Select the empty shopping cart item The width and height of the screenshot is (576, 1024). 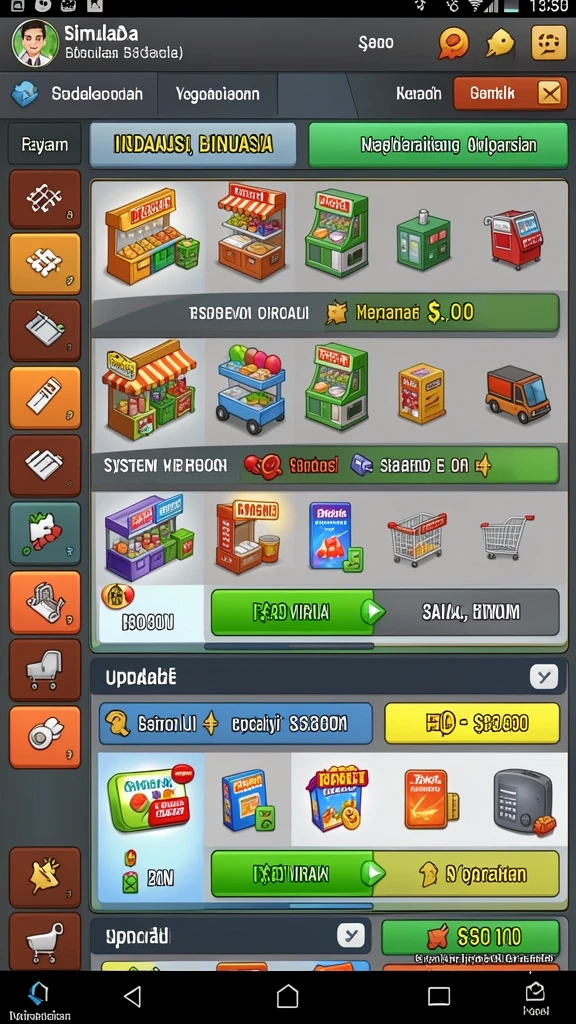507,537
